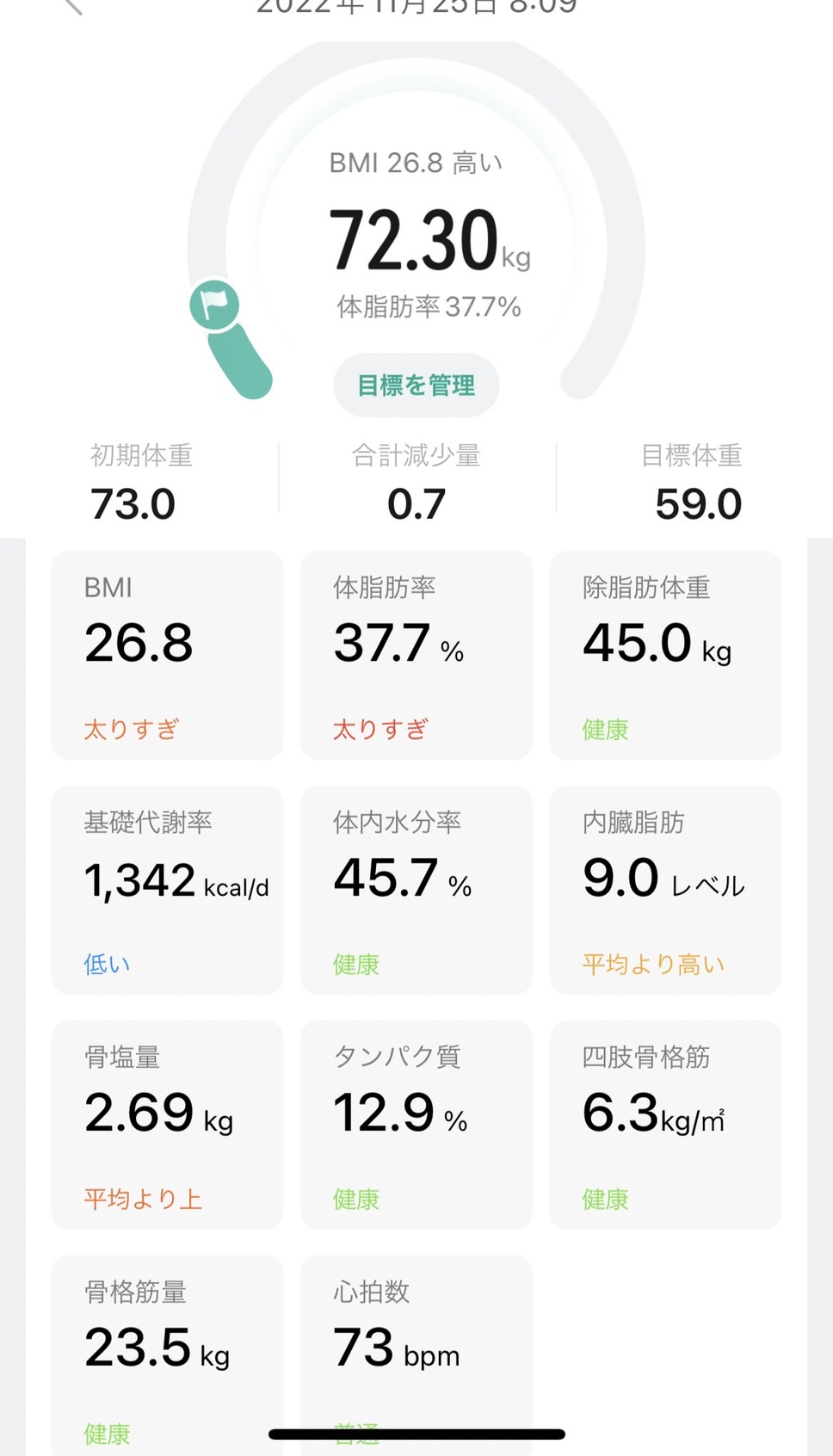
Task: View 骨塩量 2.69 kg details
Action: point(168,1125)
